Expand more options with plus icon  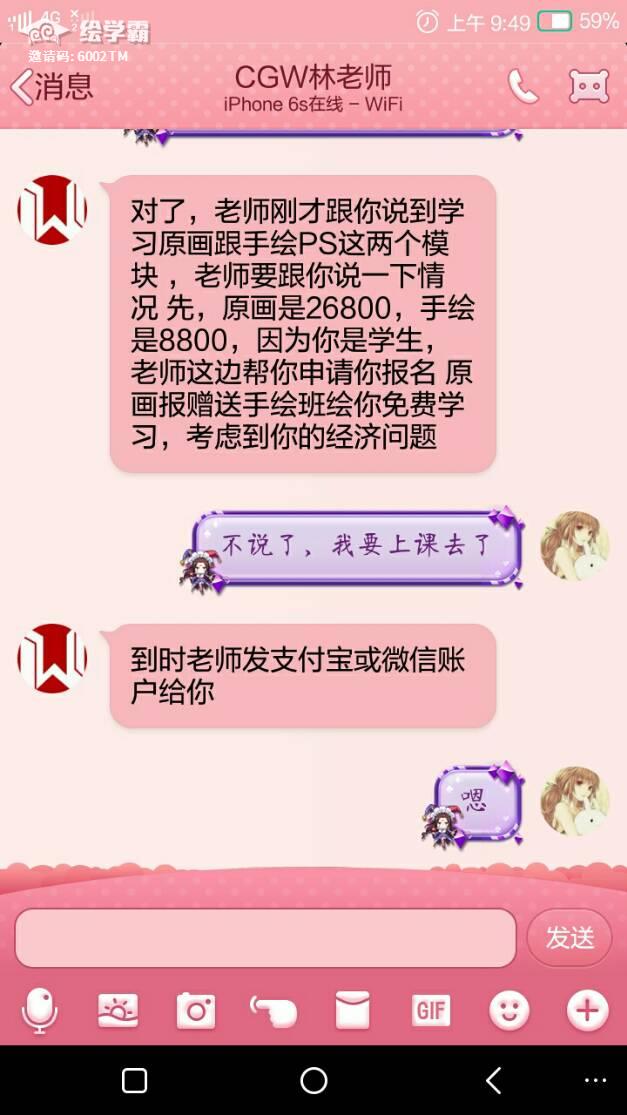[587, 1011]
